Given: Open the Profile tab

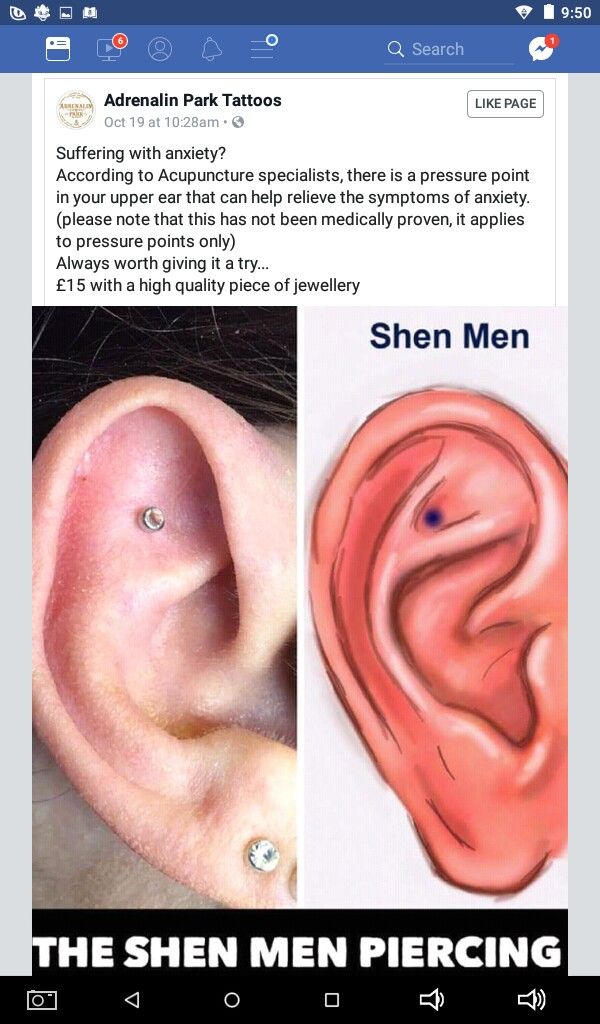Looking at the screenshot, I should (x=160, y=49).
